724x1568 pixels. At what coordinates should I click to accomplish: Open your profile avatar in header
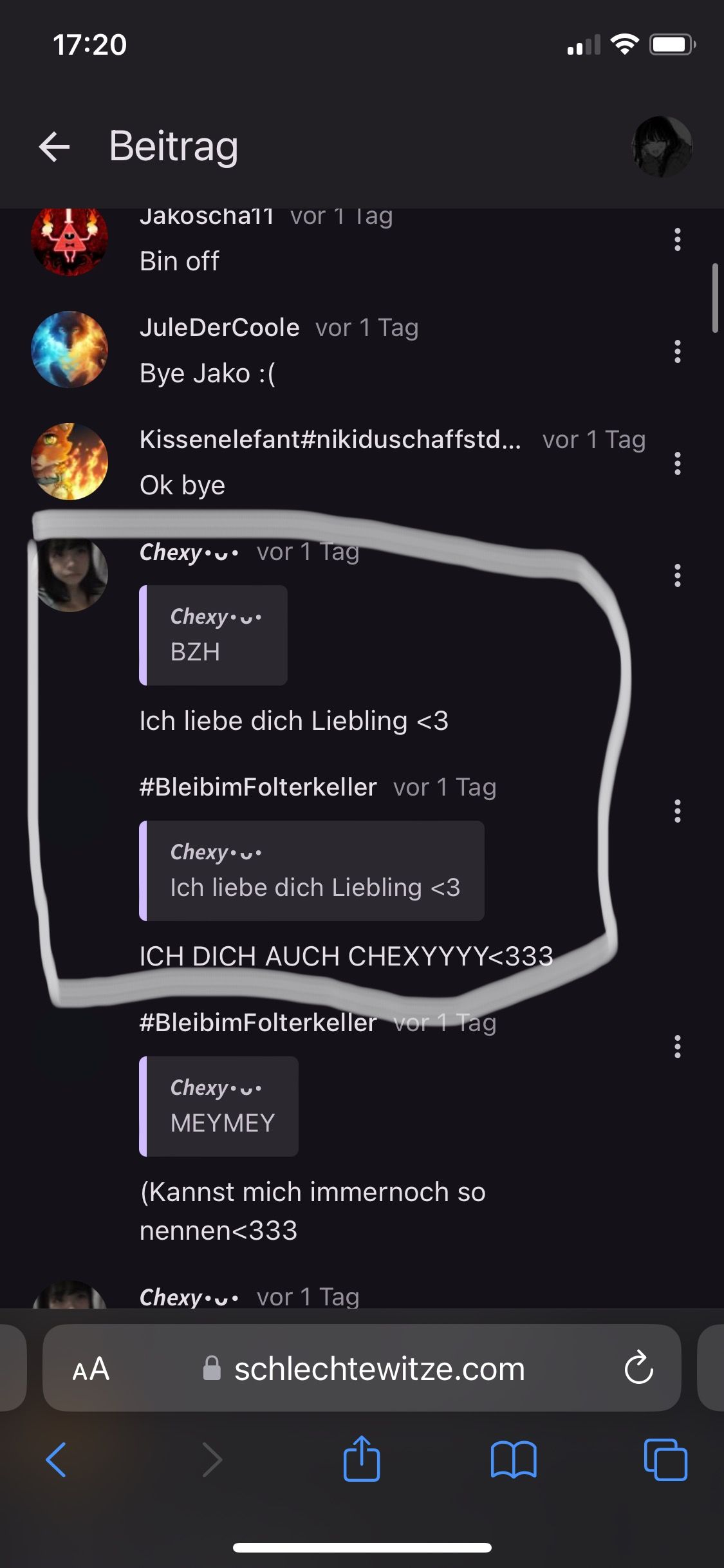pos(662,146)
